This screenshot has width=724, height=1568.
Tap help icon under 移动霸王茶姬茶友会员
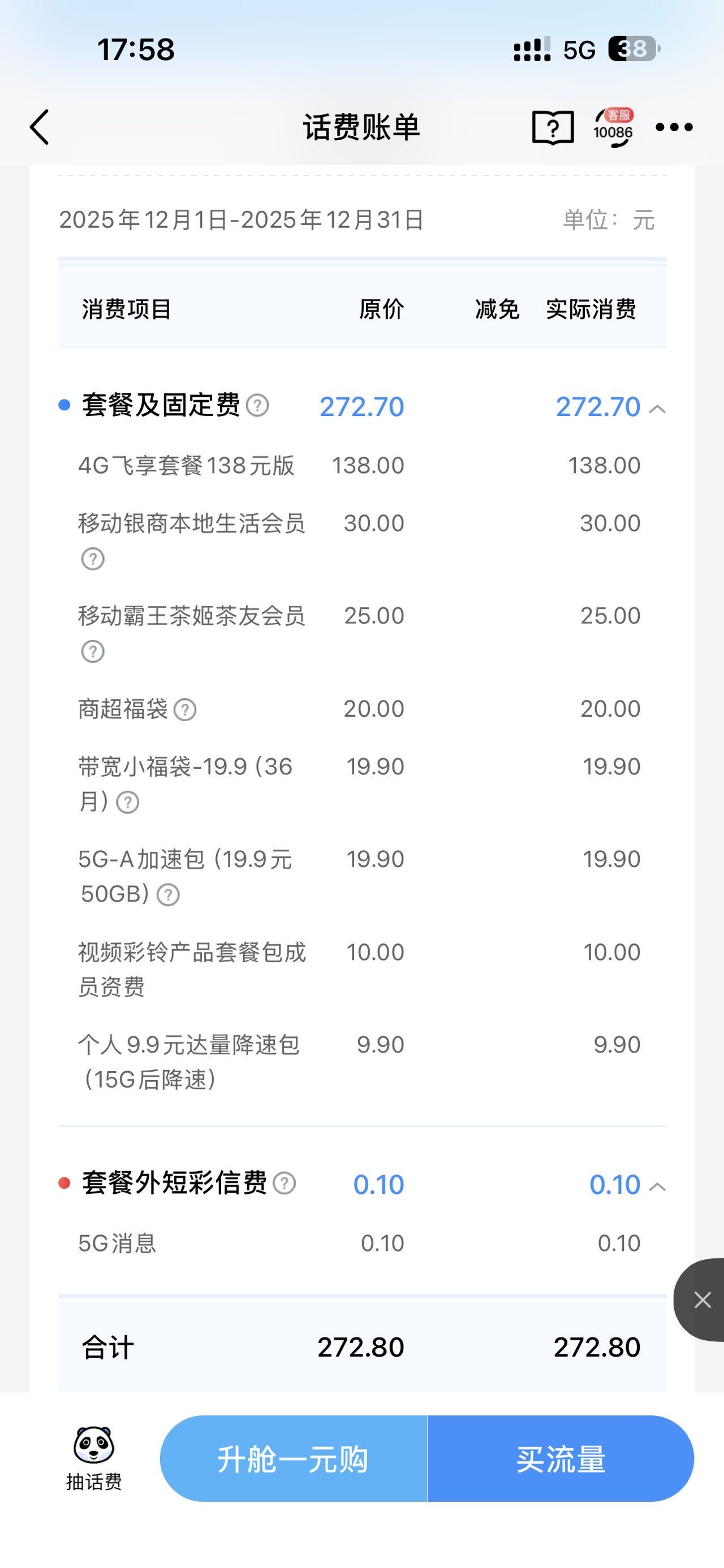93,651
